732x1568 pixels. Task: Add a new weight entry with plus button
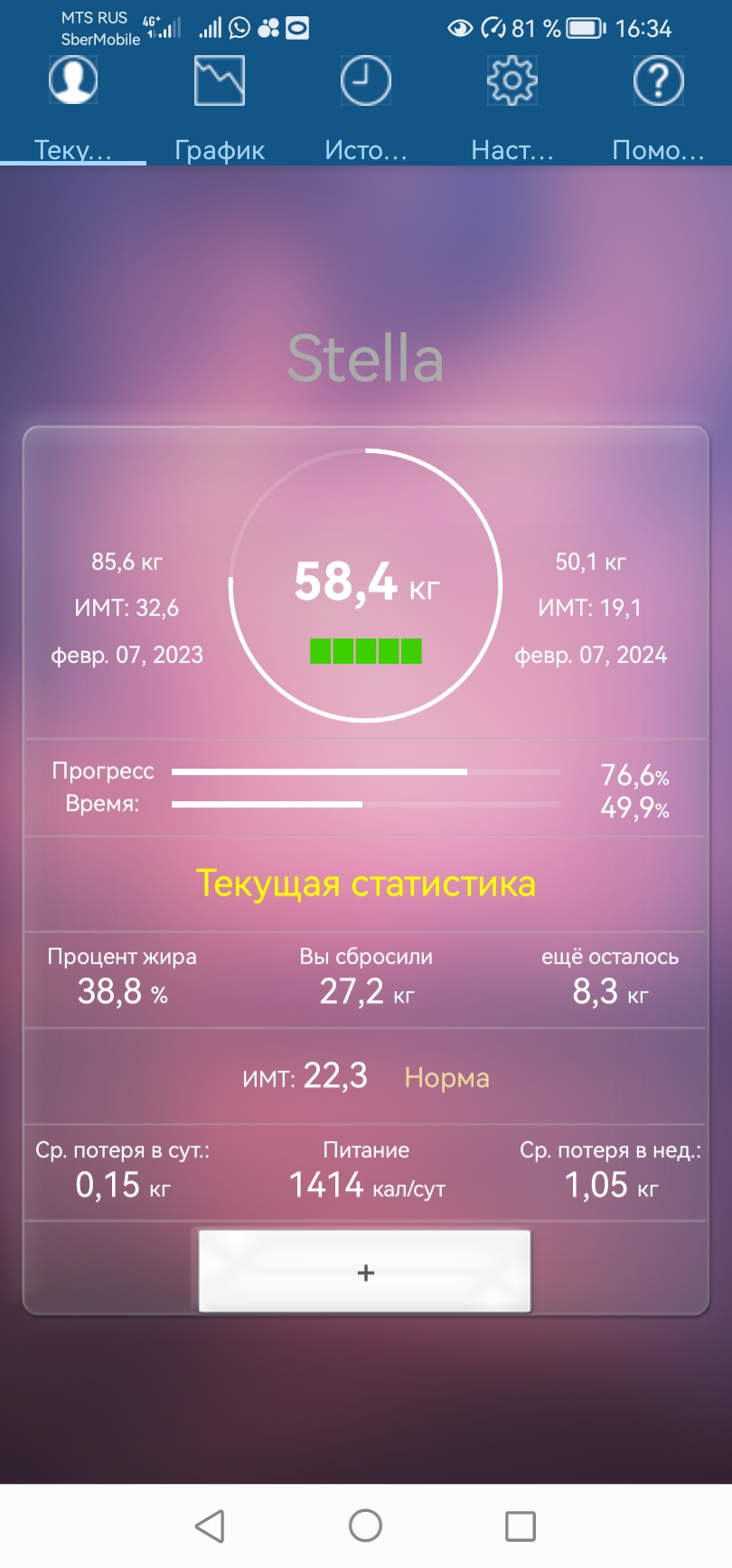pos(365,1271)
